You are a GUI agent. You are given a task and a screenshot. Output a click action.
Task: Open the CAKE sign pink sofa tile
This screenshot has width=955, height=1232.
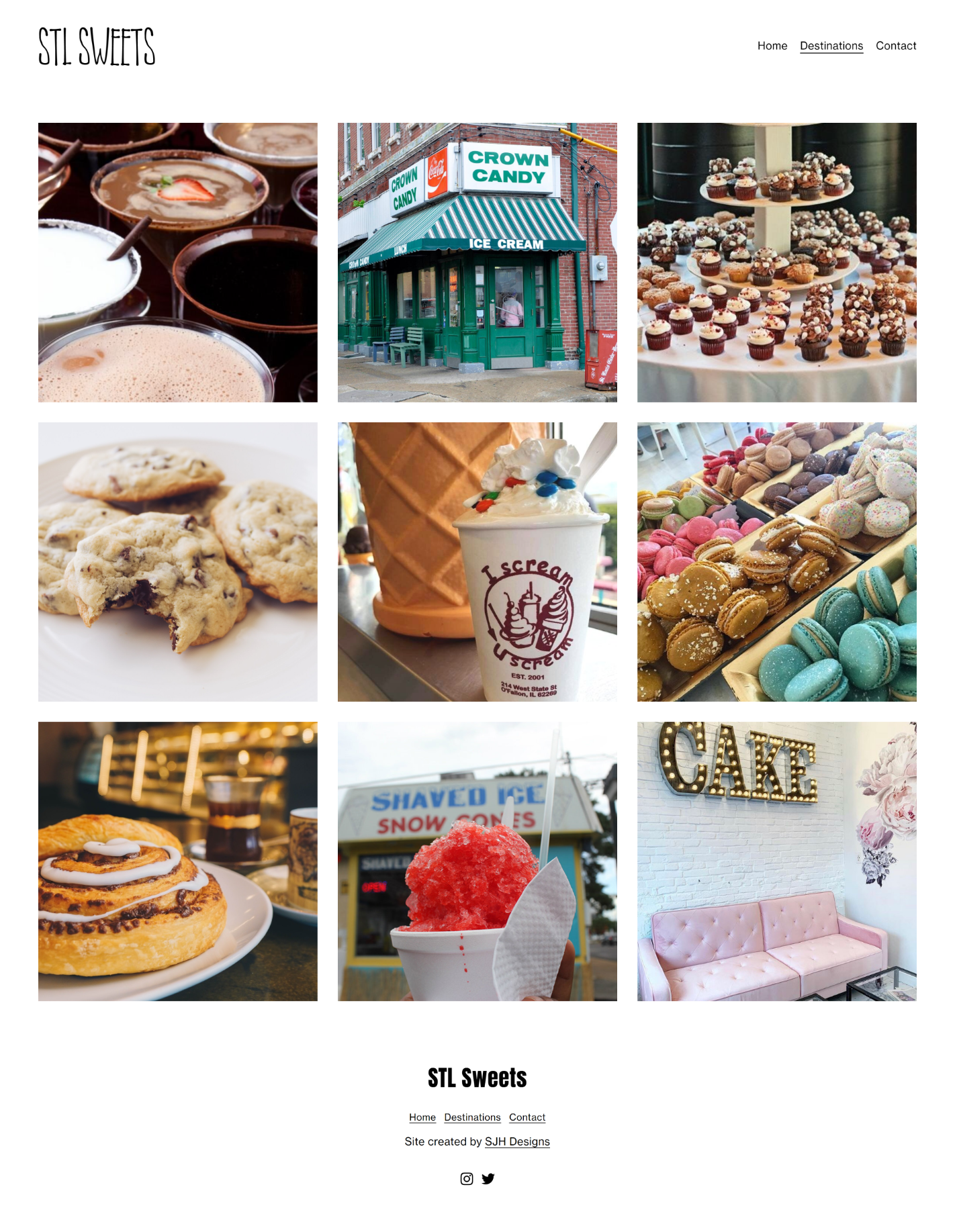pos(776,861)
